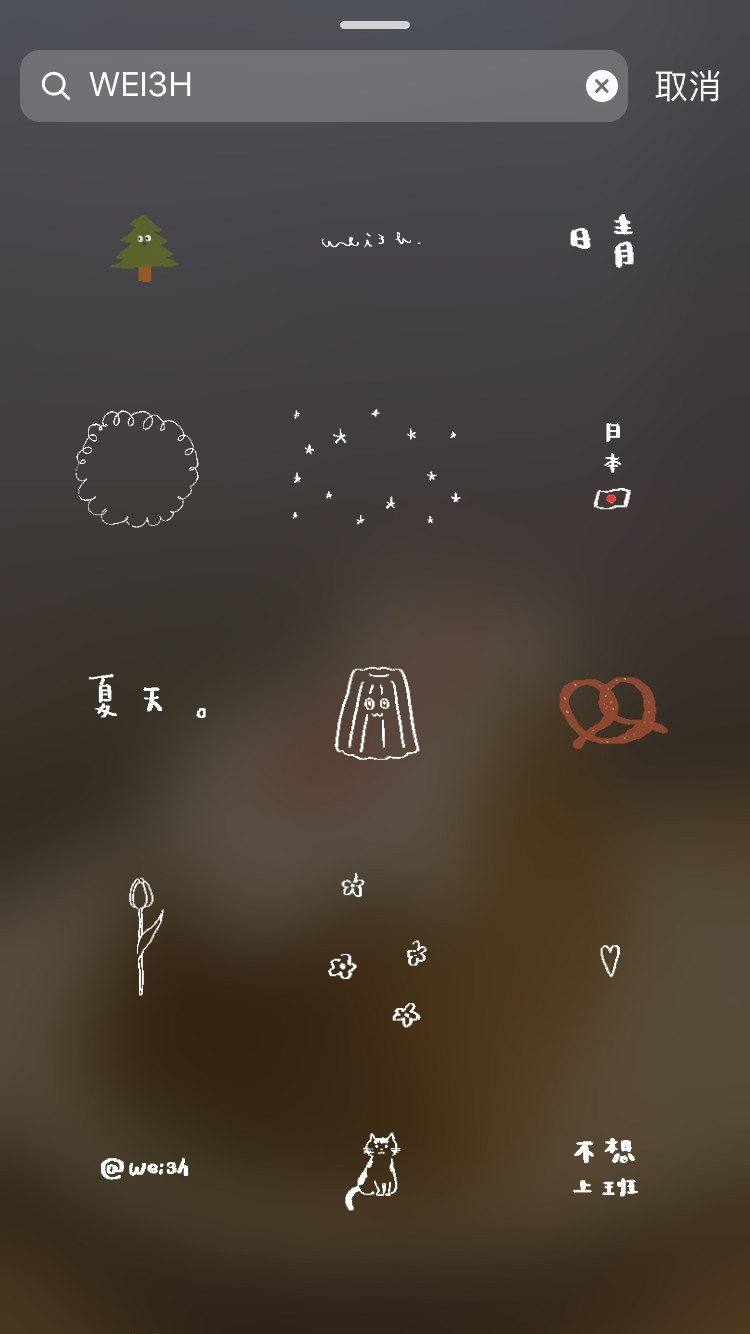
Task: Pick the brown pretzel sticker
Action: click(612, 711)
